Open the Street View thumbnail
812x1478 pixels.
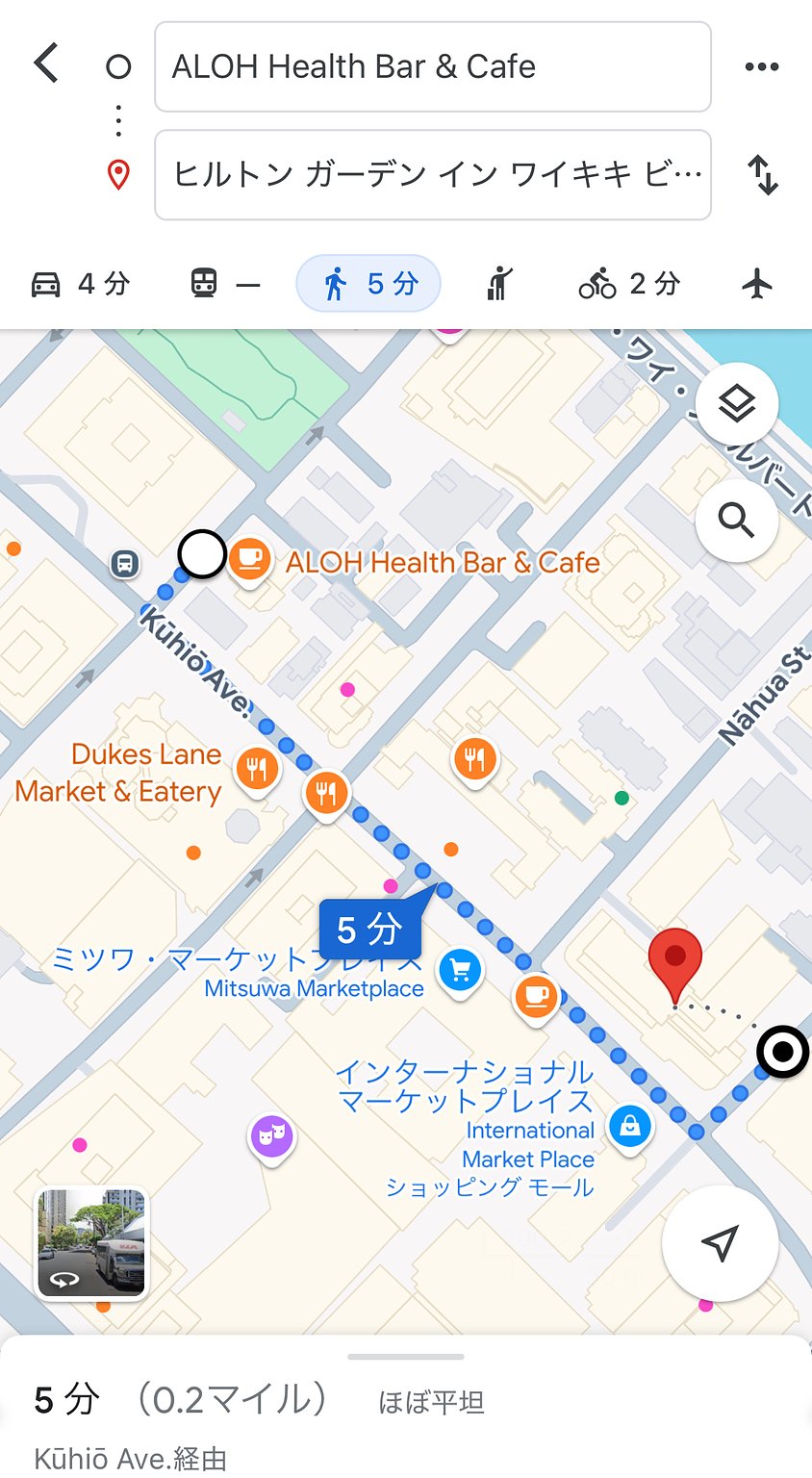[x=91, y=1242]
